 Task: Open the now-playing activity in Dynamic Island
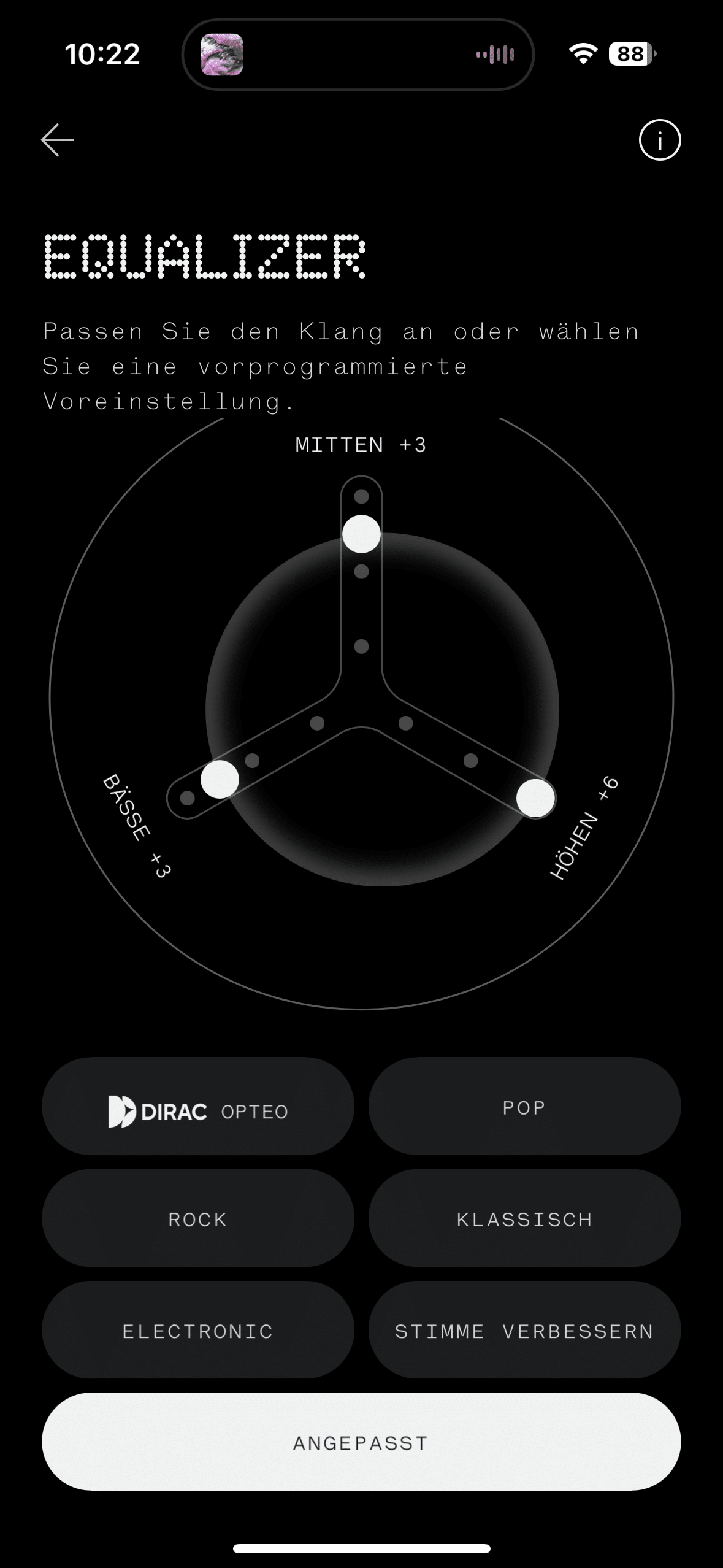[x=358, y=55]
